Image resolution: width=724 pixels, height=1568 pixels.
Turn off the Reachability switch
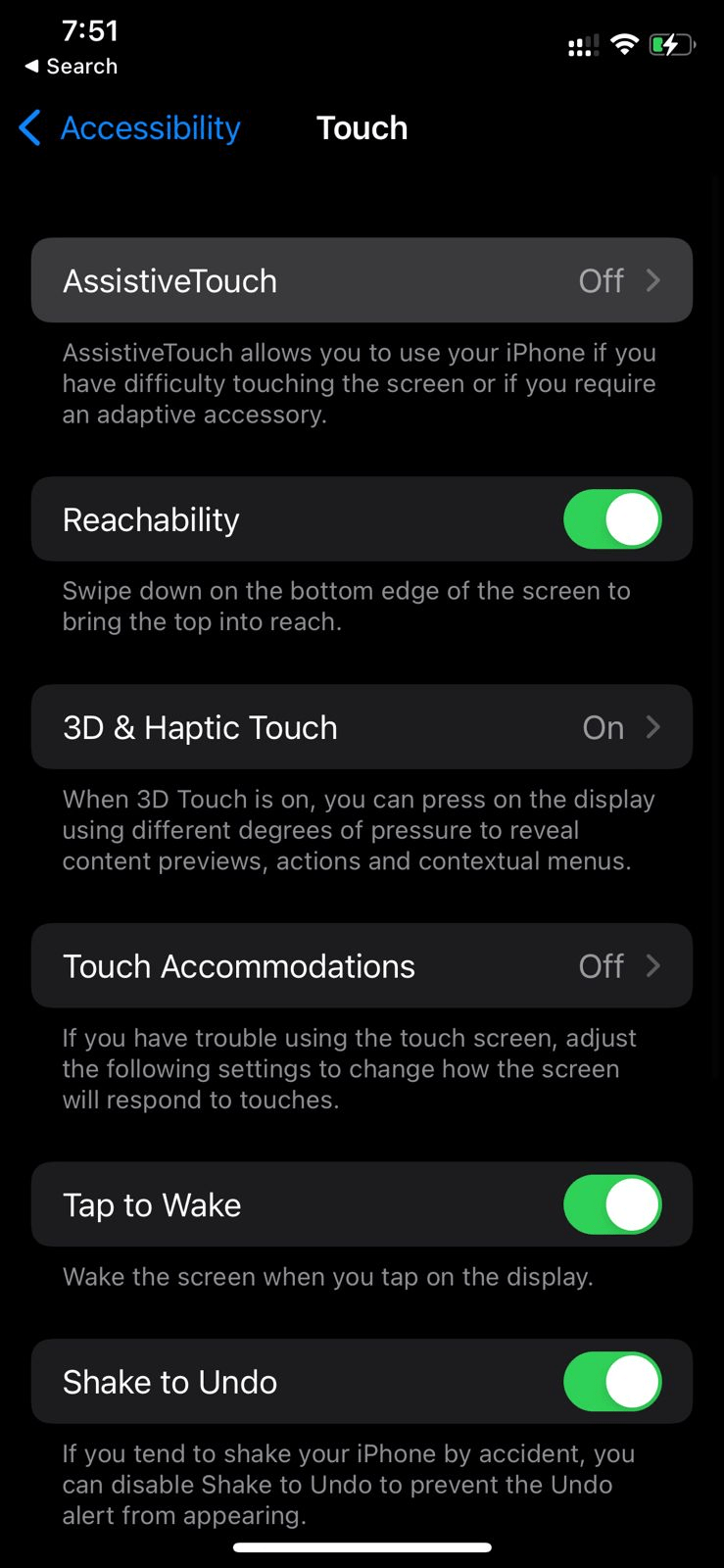click(x=612, y=519)
